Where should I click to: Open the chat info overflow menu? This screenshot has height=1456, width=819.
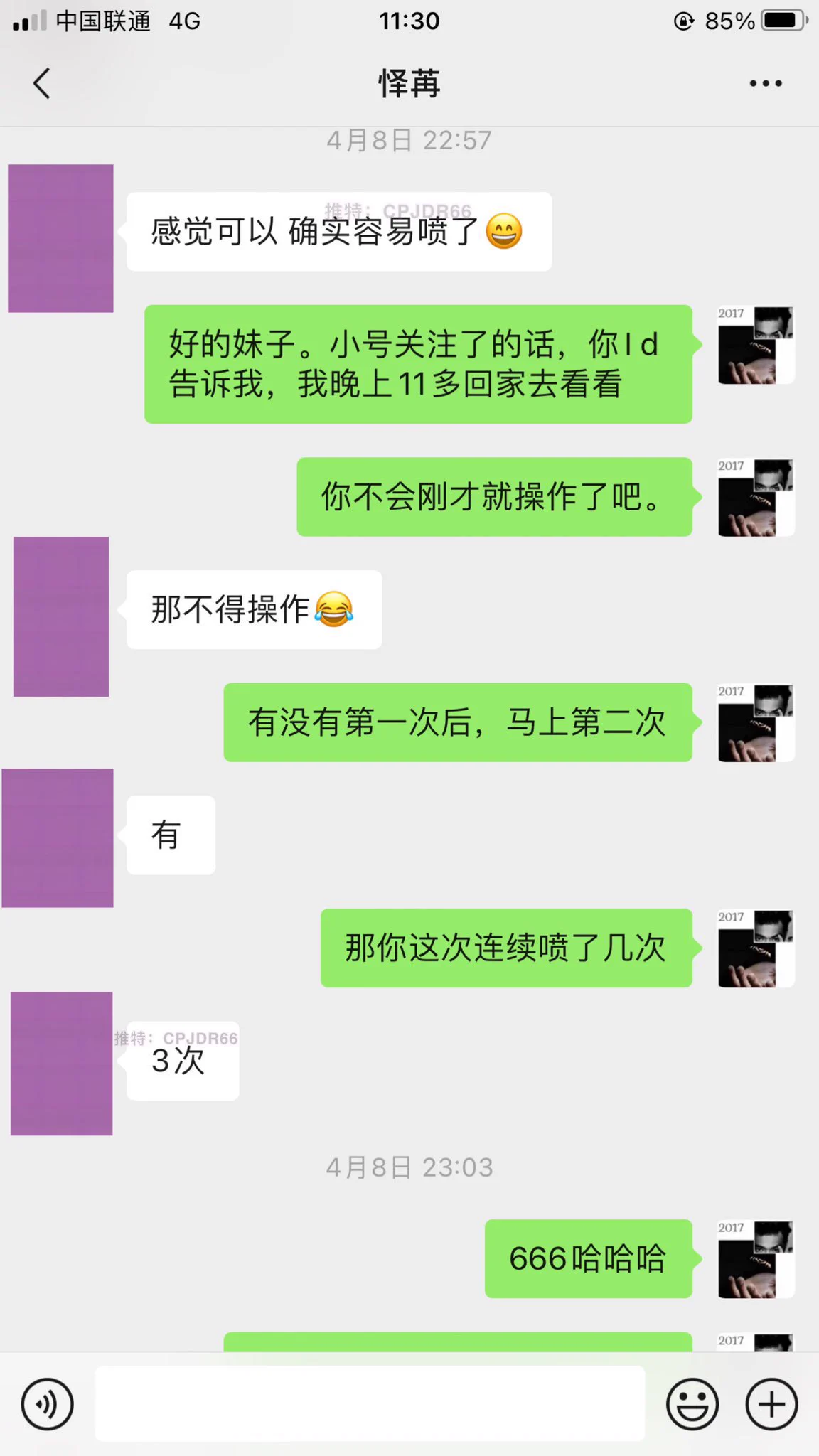(765, 84)
